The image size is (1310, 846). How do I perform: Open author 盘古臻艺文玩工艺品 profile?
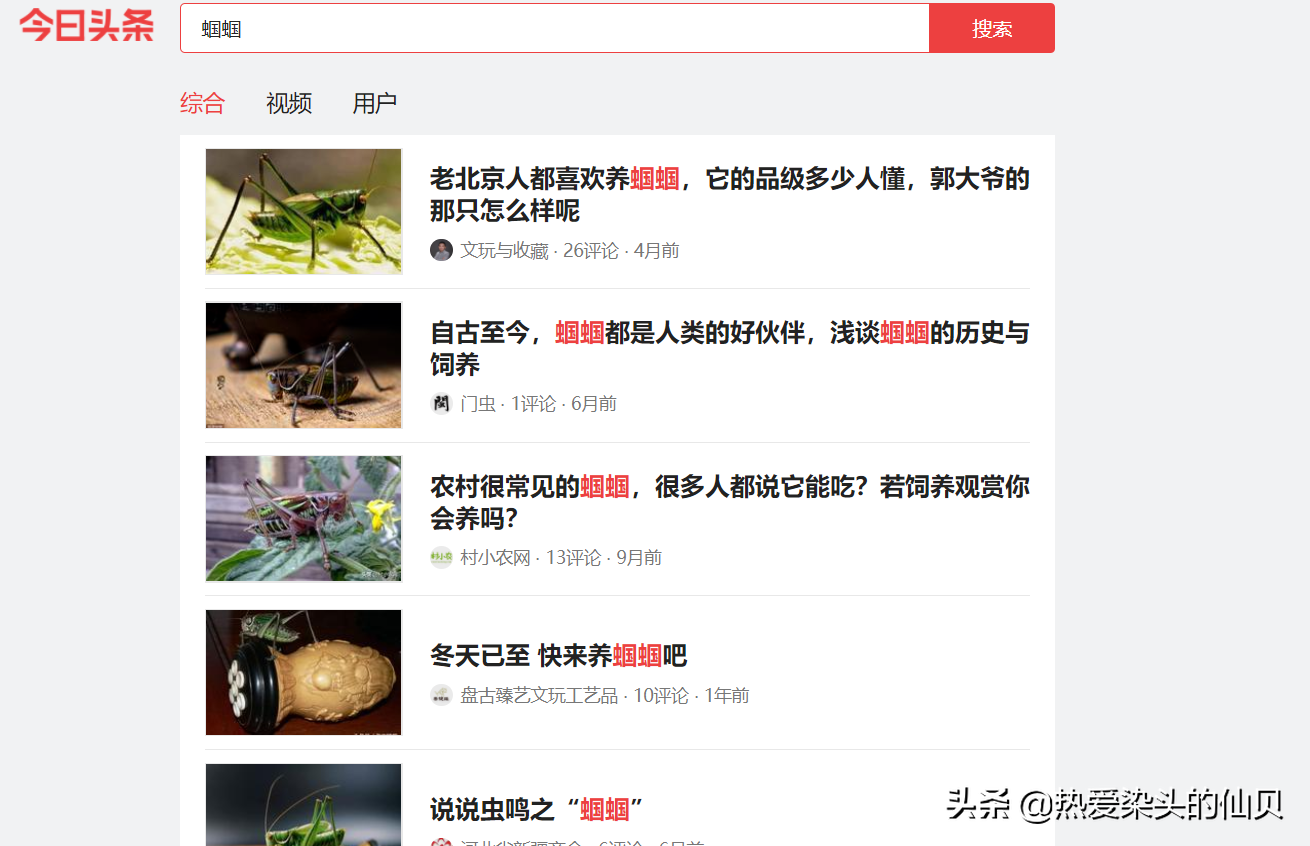pyautogui.click(x=539, y=695)
